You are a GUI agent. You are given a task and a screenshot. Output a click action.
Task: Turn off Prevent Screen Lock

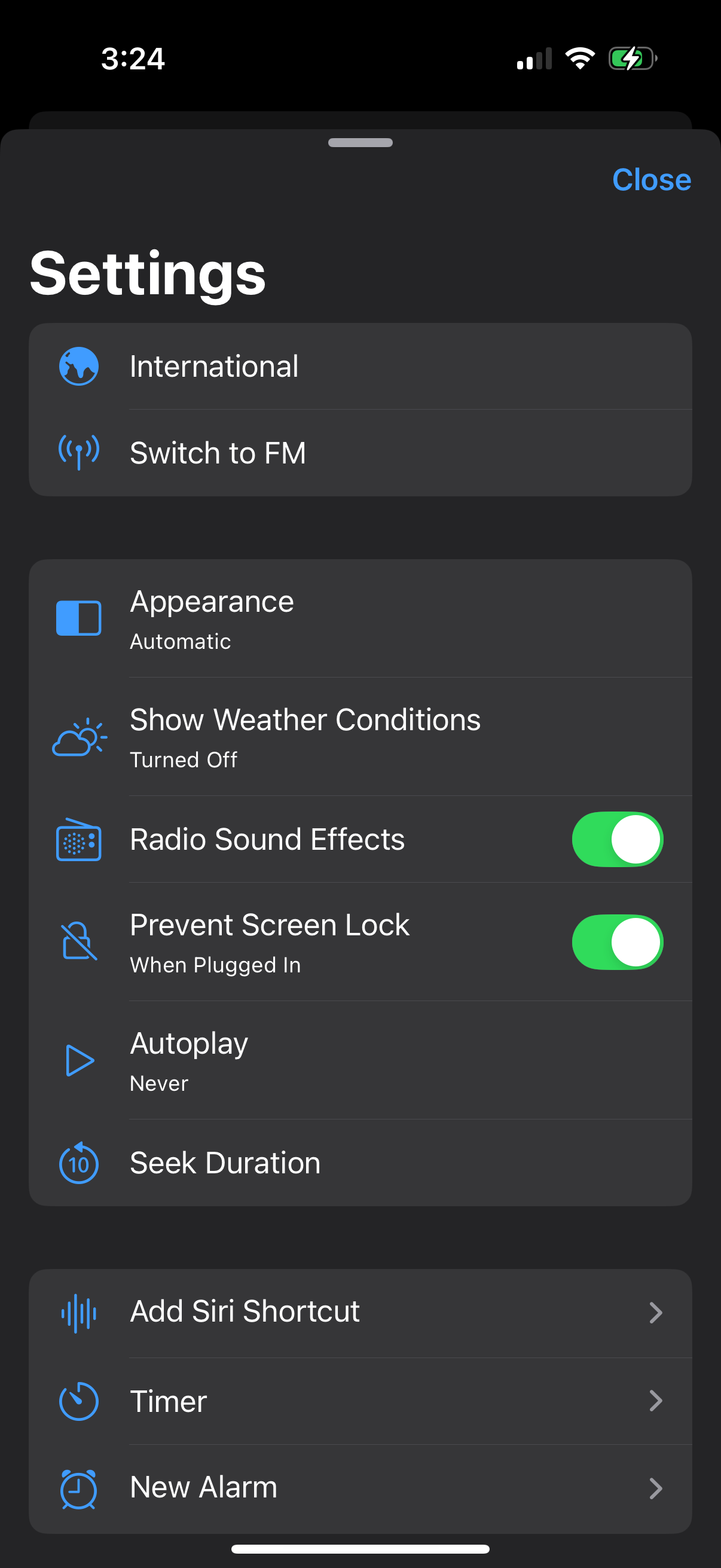pyautogui.click(x=617, y=942)
